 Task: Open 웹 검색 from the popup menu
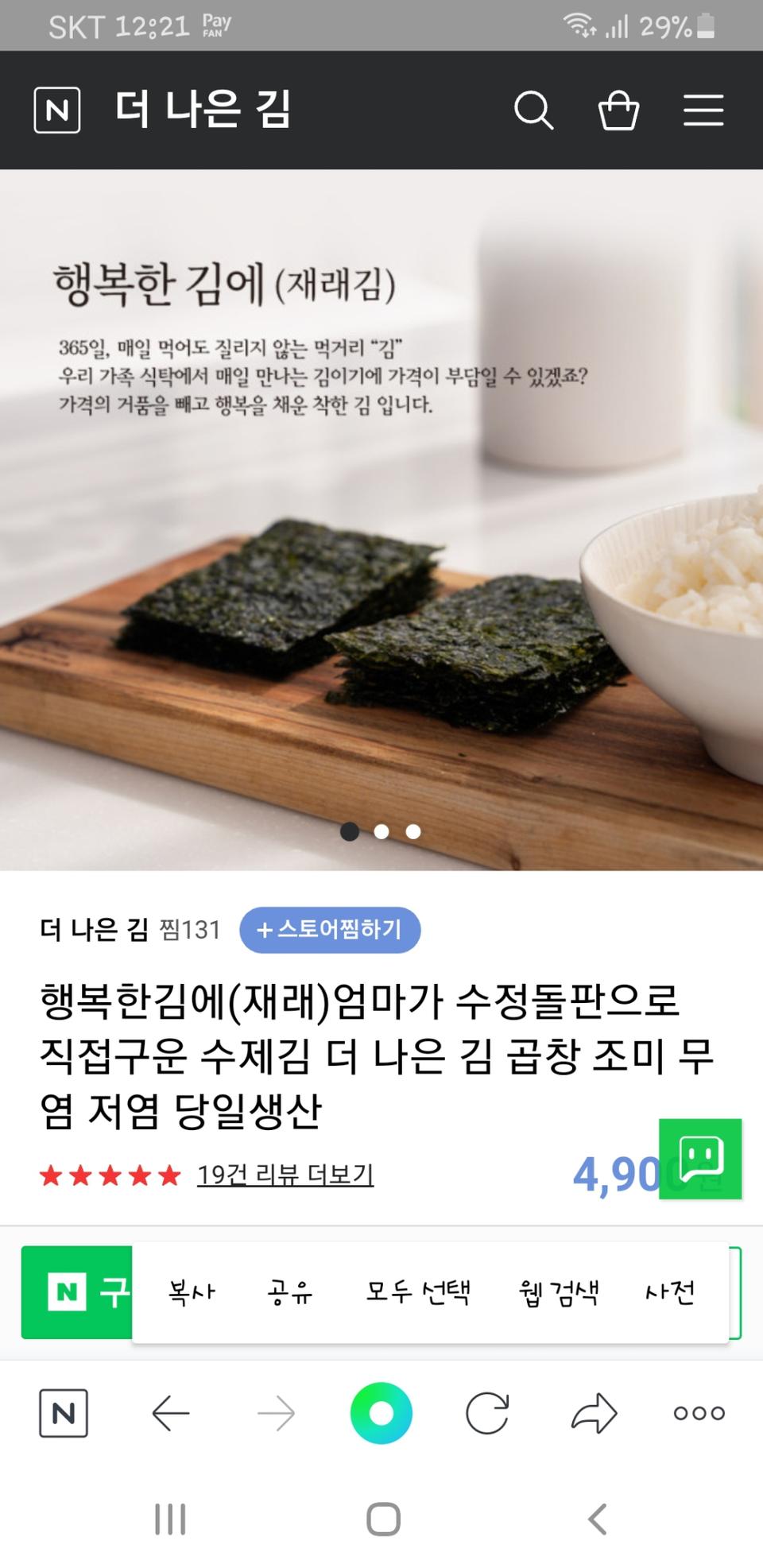[x=556, y=1292]
